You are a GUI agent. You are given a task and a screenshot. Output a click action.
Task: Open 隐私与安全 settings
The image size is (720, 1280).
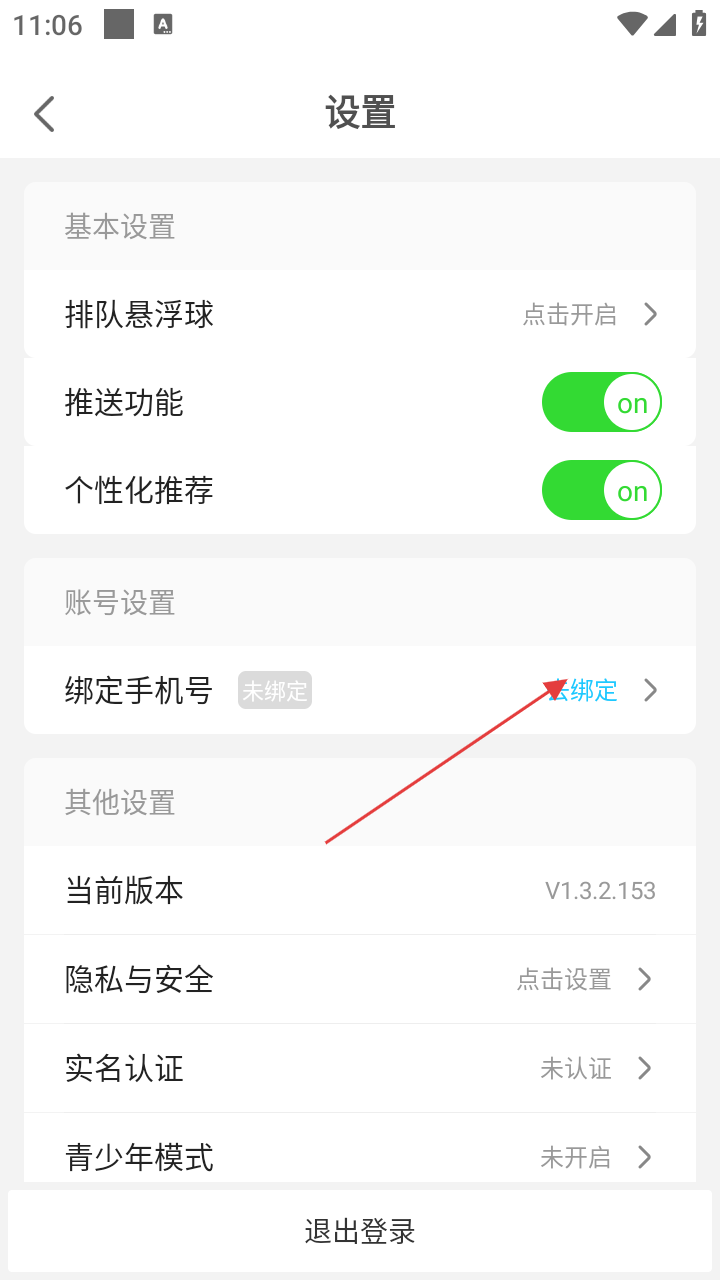point(360,979)
